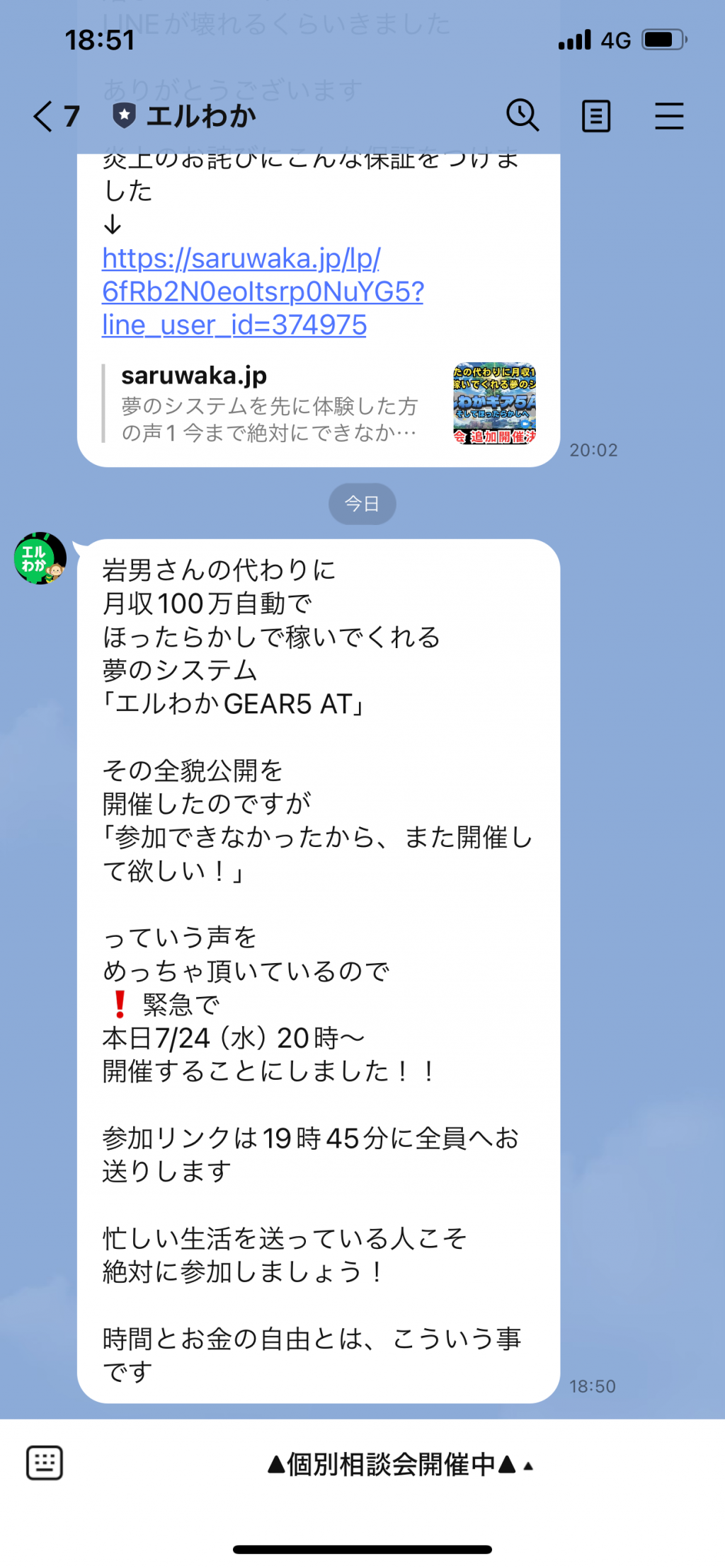
Task: Open the saruwaka.jp URL in the message
Action: point(263,292)
